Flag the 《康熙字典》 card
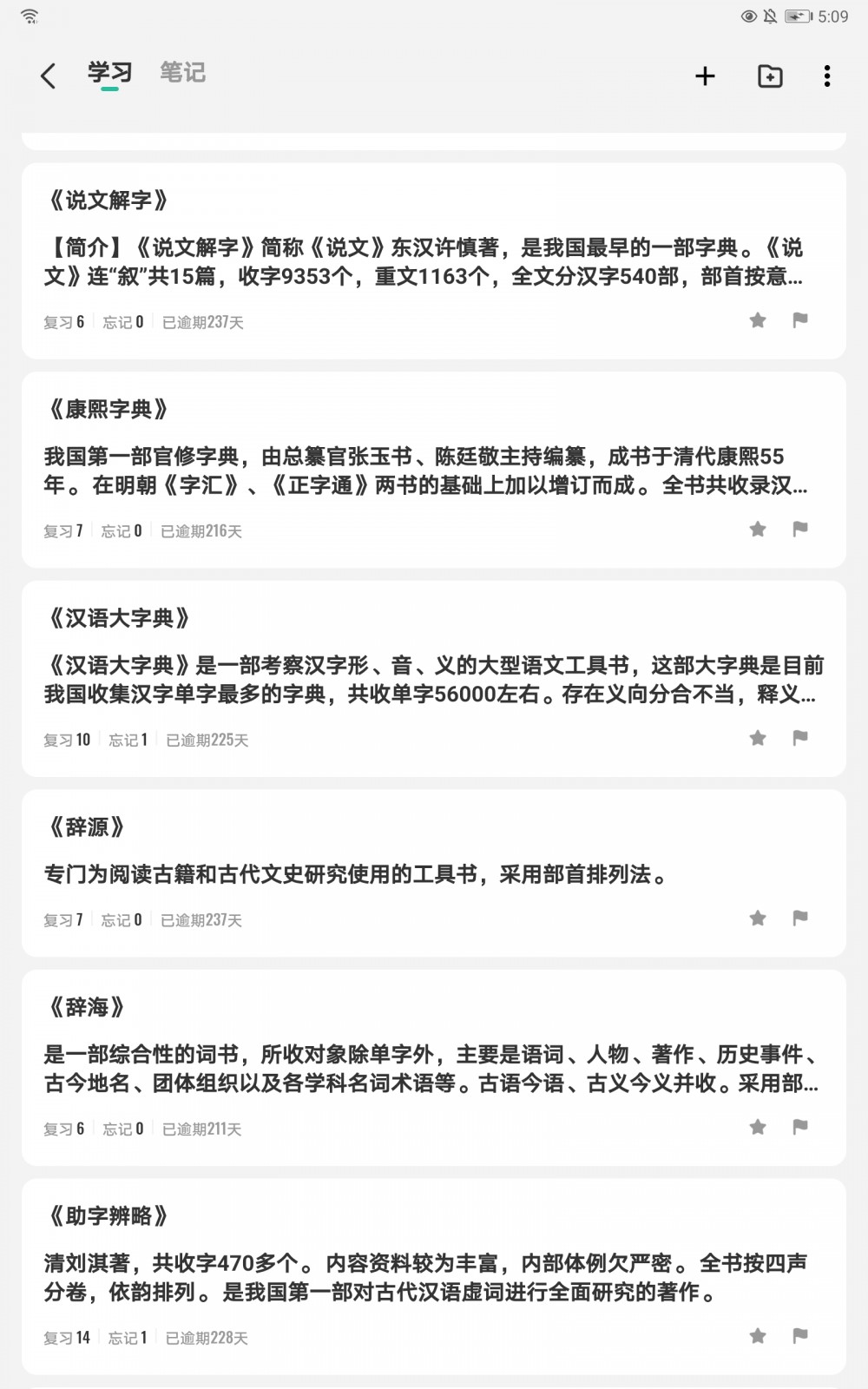 click(800, 529)
